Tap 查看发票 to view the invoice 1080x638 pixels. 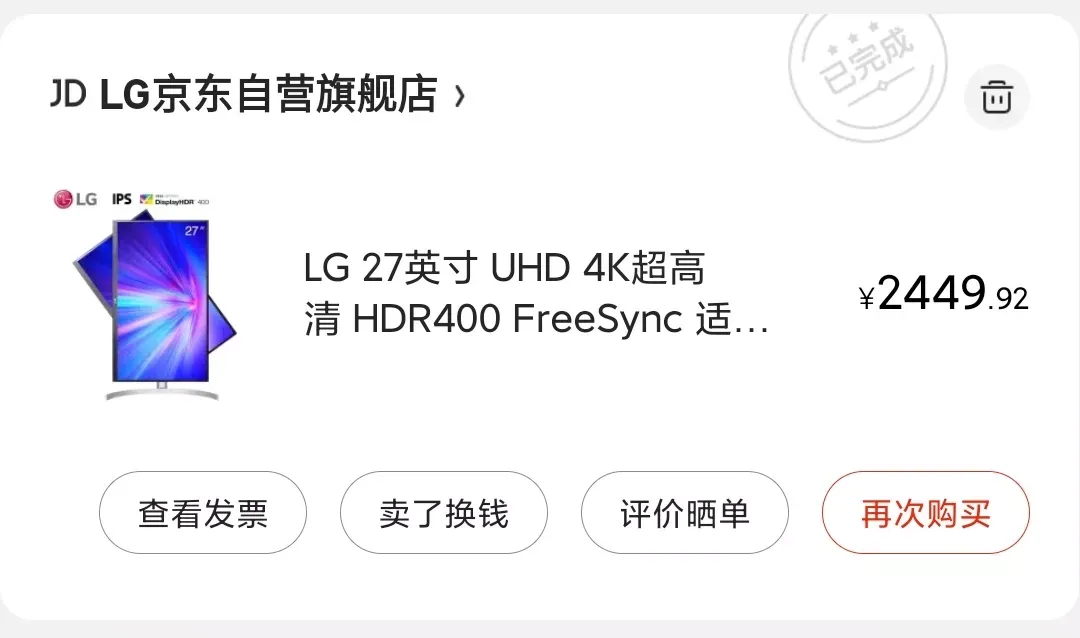(x=202, y=513)
